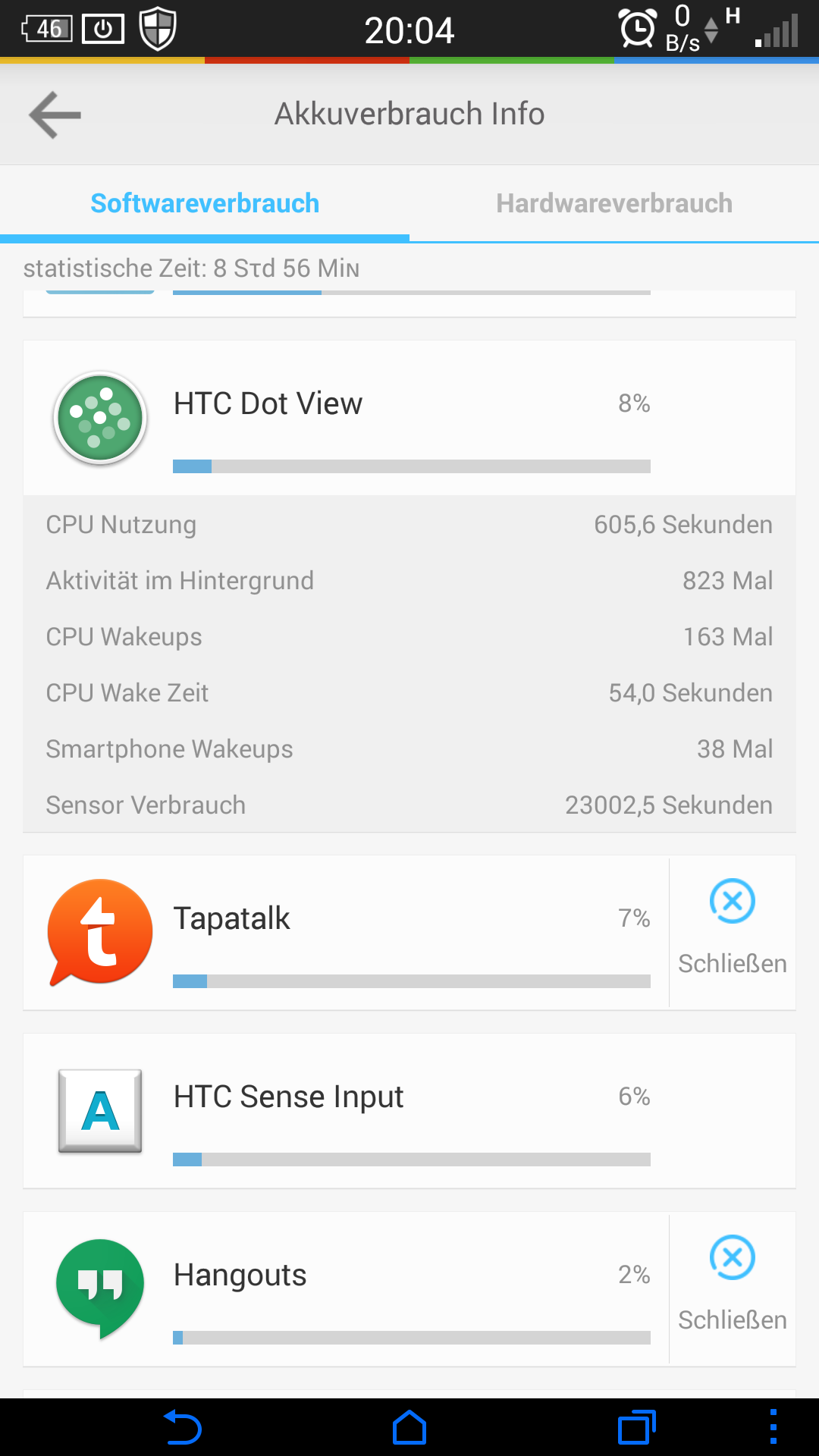Expand the Tapatalk usage row
The height and width of the screenshot is (1456, 819).
pyautogui.click(x=347, y=933)
